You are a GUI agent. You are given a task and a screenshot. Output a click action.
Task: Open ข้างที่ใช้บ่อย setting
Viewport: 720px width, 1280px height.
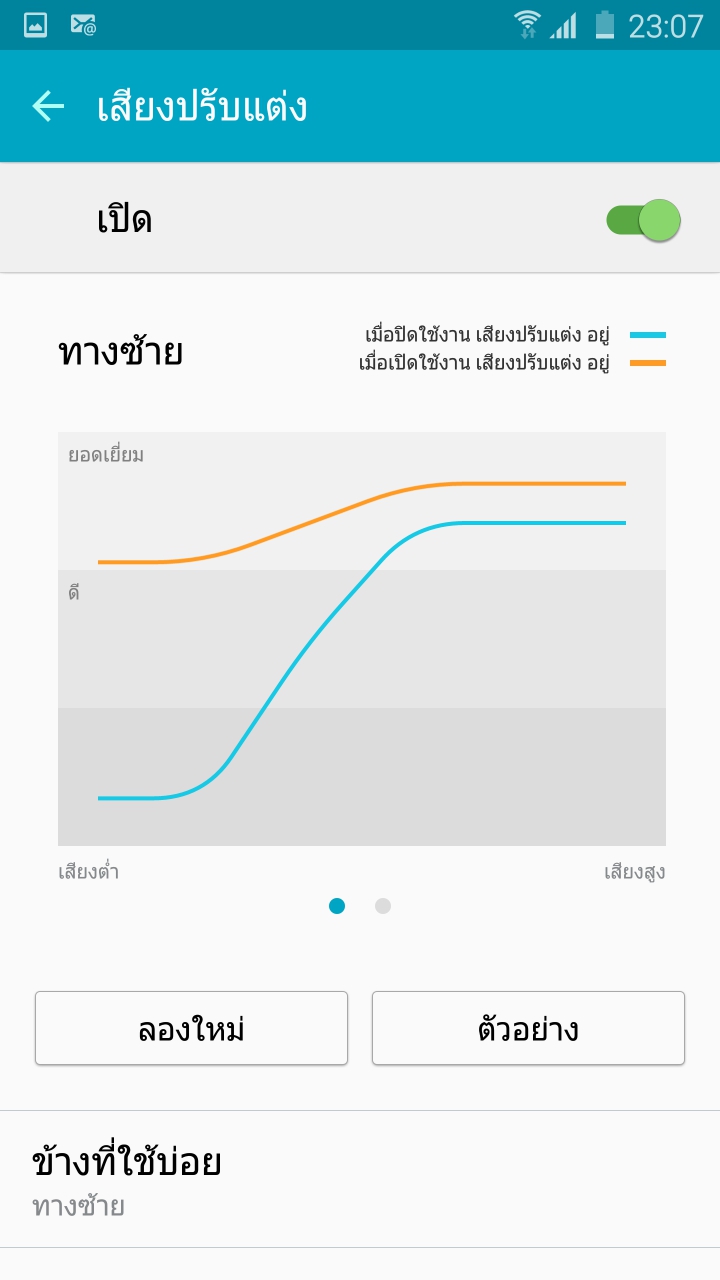(x=360, y=1180)
